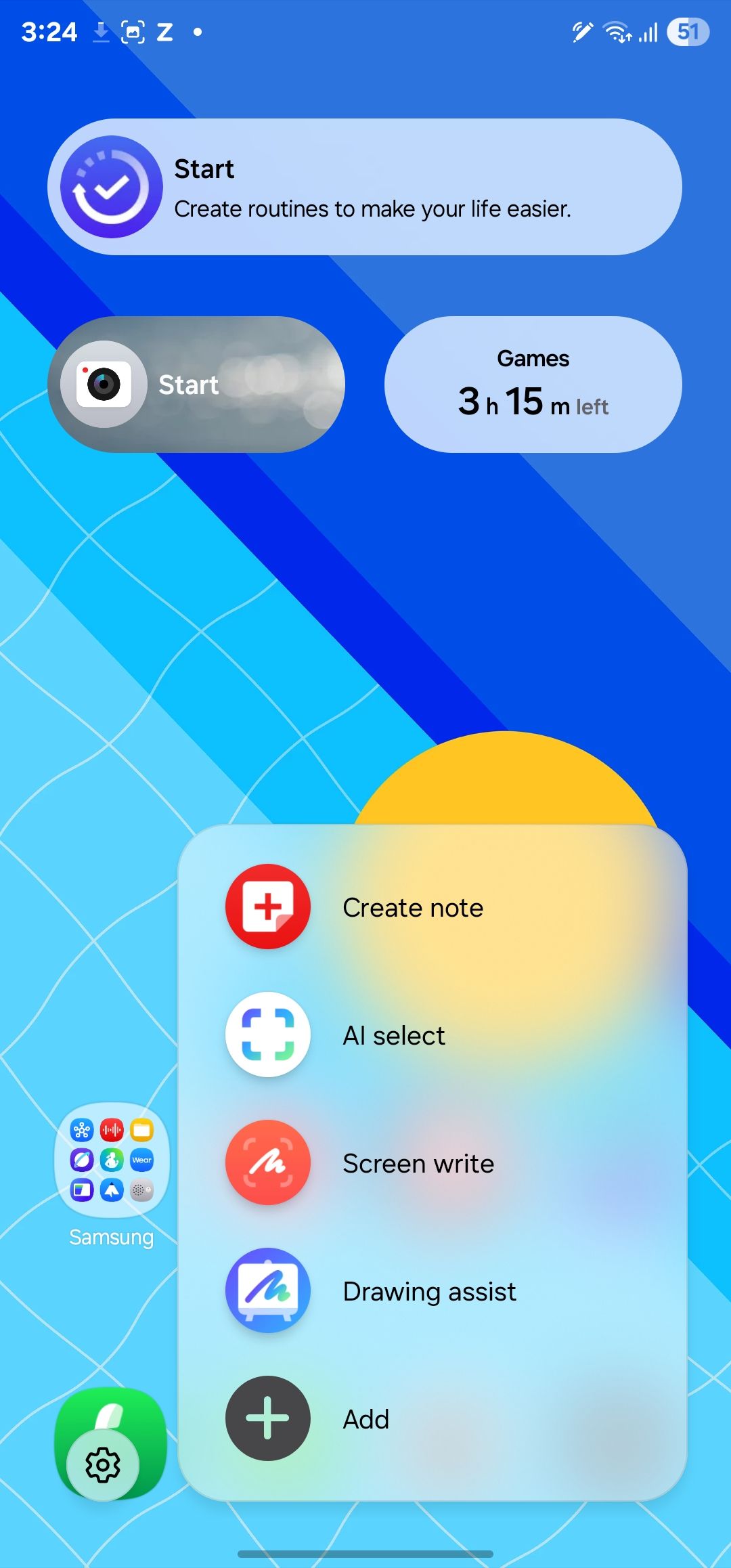Launch the Voice Recorder app

(112, 1131)
